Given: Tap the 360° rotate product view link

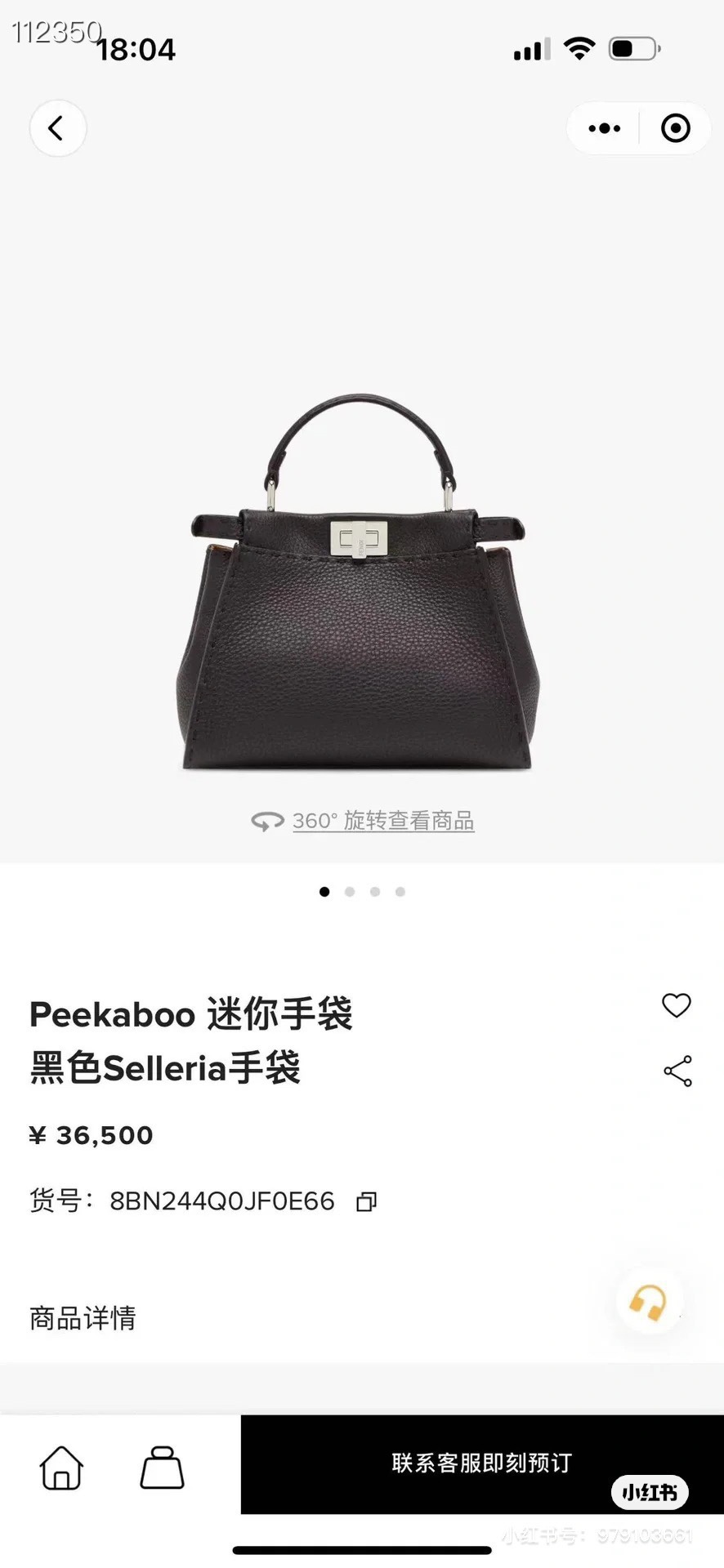Looking at the screenshot, I should click(382, 821).
